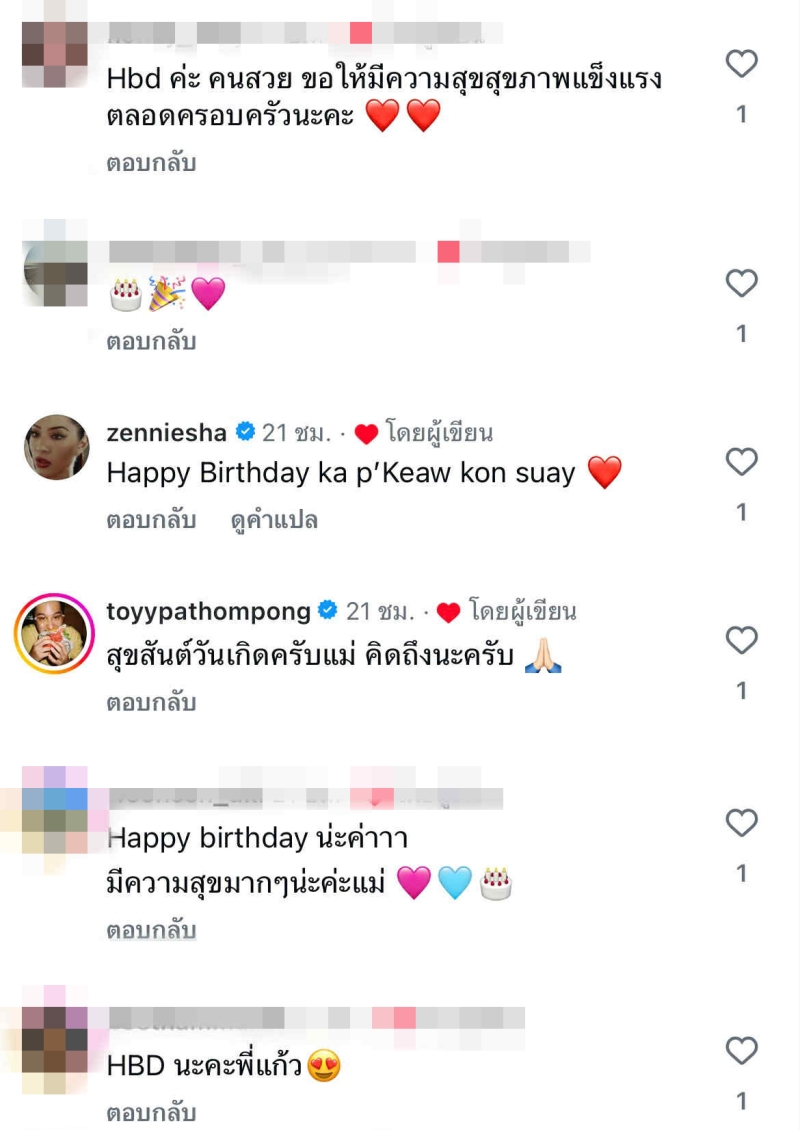Screen dimensions: 800x1130
Task: Reply to the Happy birthday น่ะค่าาา comment
Action: [x=151, y=931]
